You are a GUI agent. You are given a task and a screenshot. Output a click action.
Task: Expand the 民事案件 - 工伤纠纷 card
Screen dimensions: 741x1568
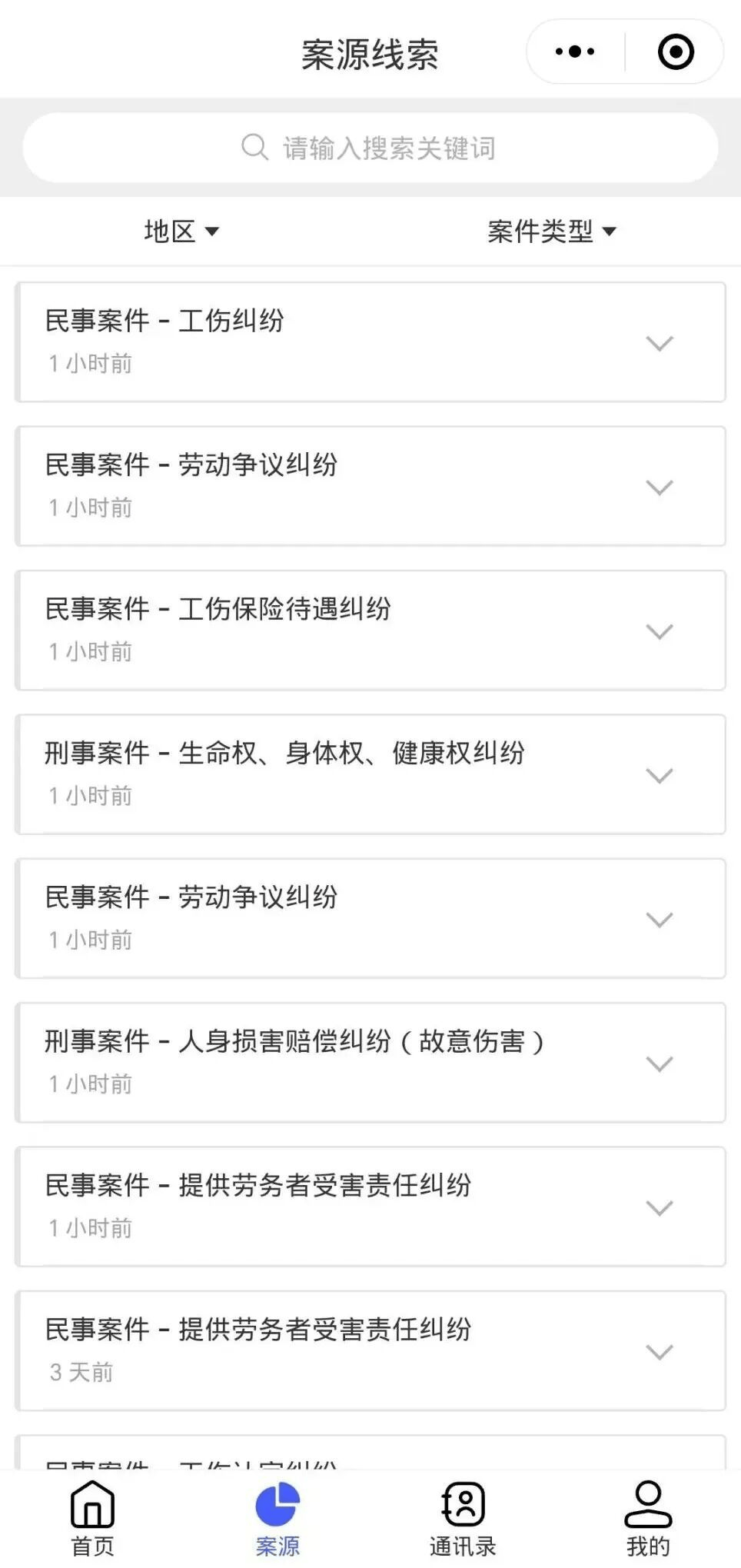point(659,343)
